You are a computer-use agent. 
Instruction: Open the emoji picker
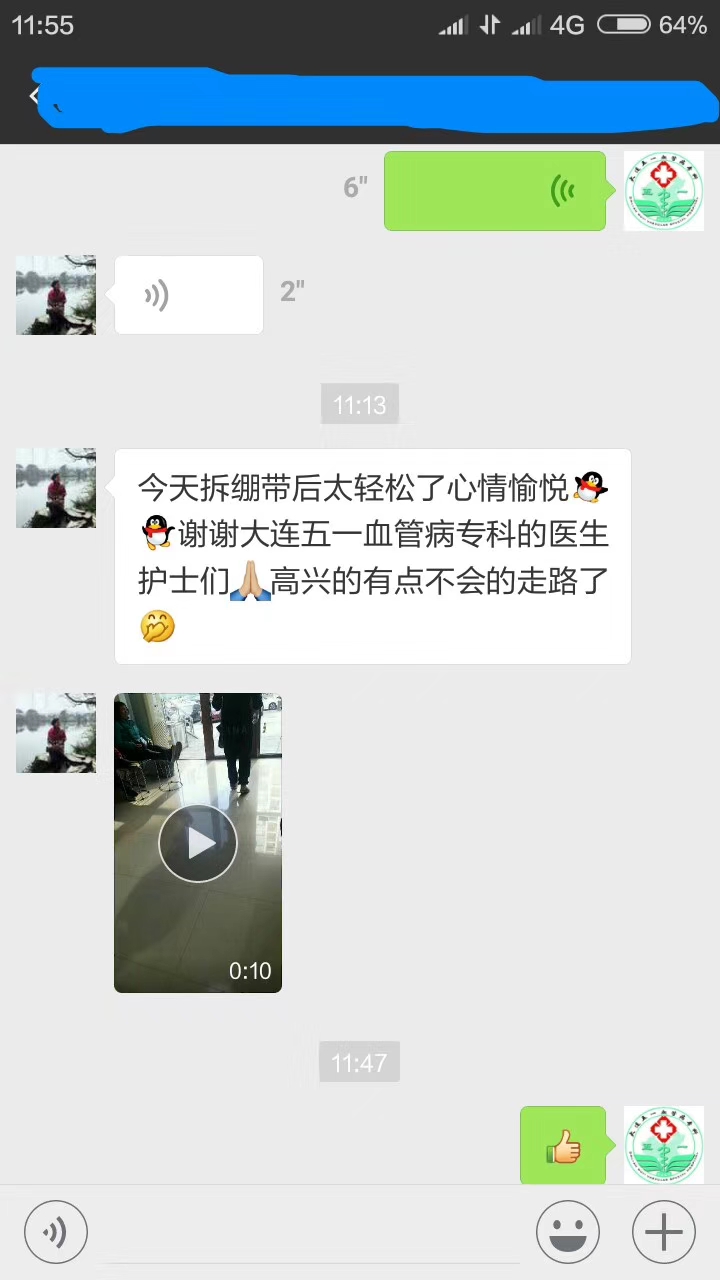568,1232
